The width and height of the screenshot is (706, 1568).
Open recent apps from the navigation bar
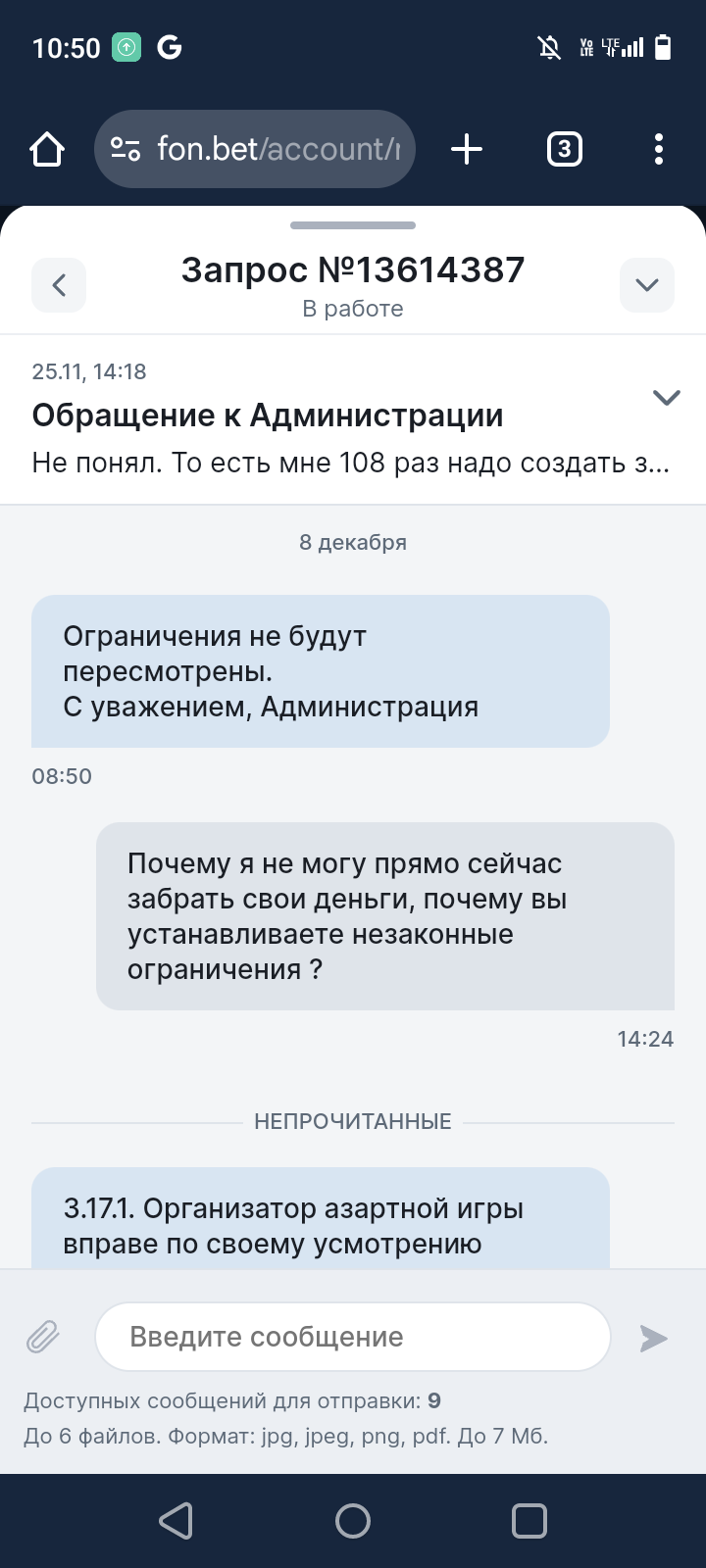pos(529,1521)
